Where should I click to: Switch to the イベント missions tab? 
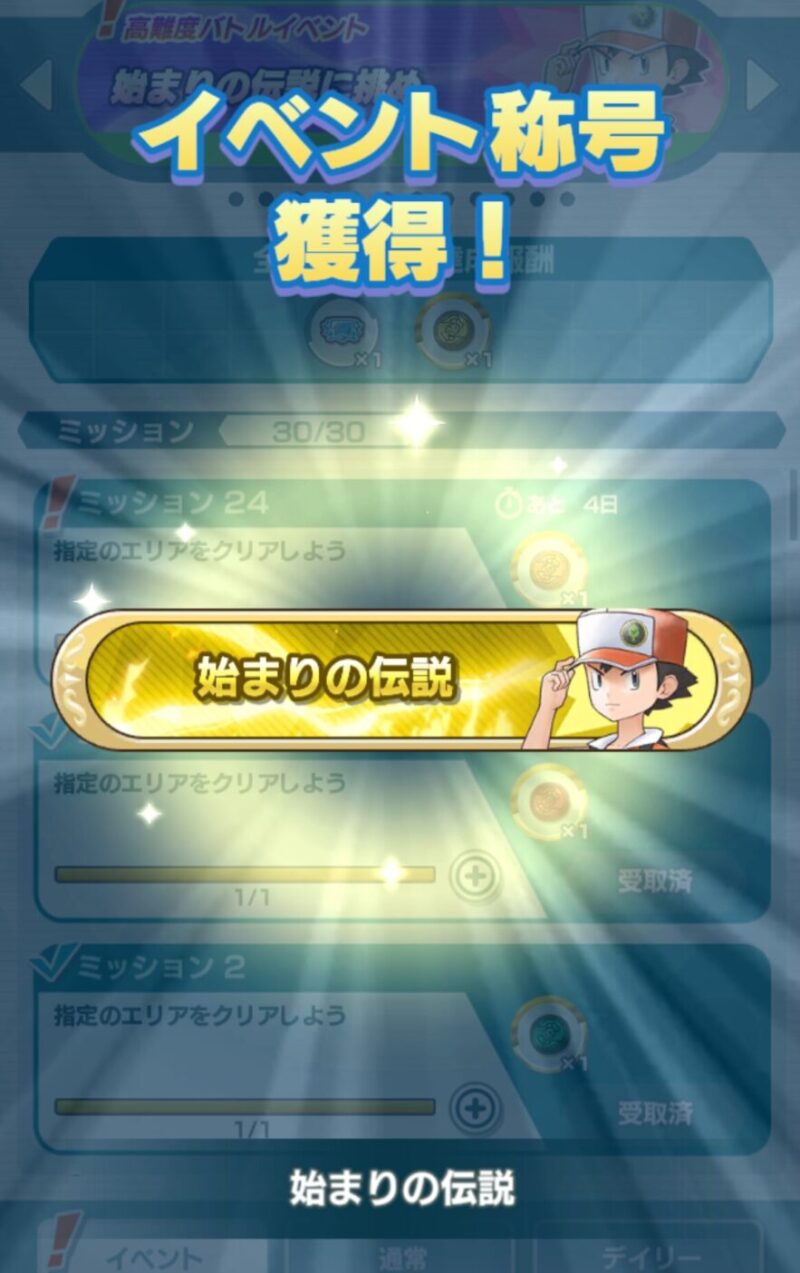[x=160, y=1253]
